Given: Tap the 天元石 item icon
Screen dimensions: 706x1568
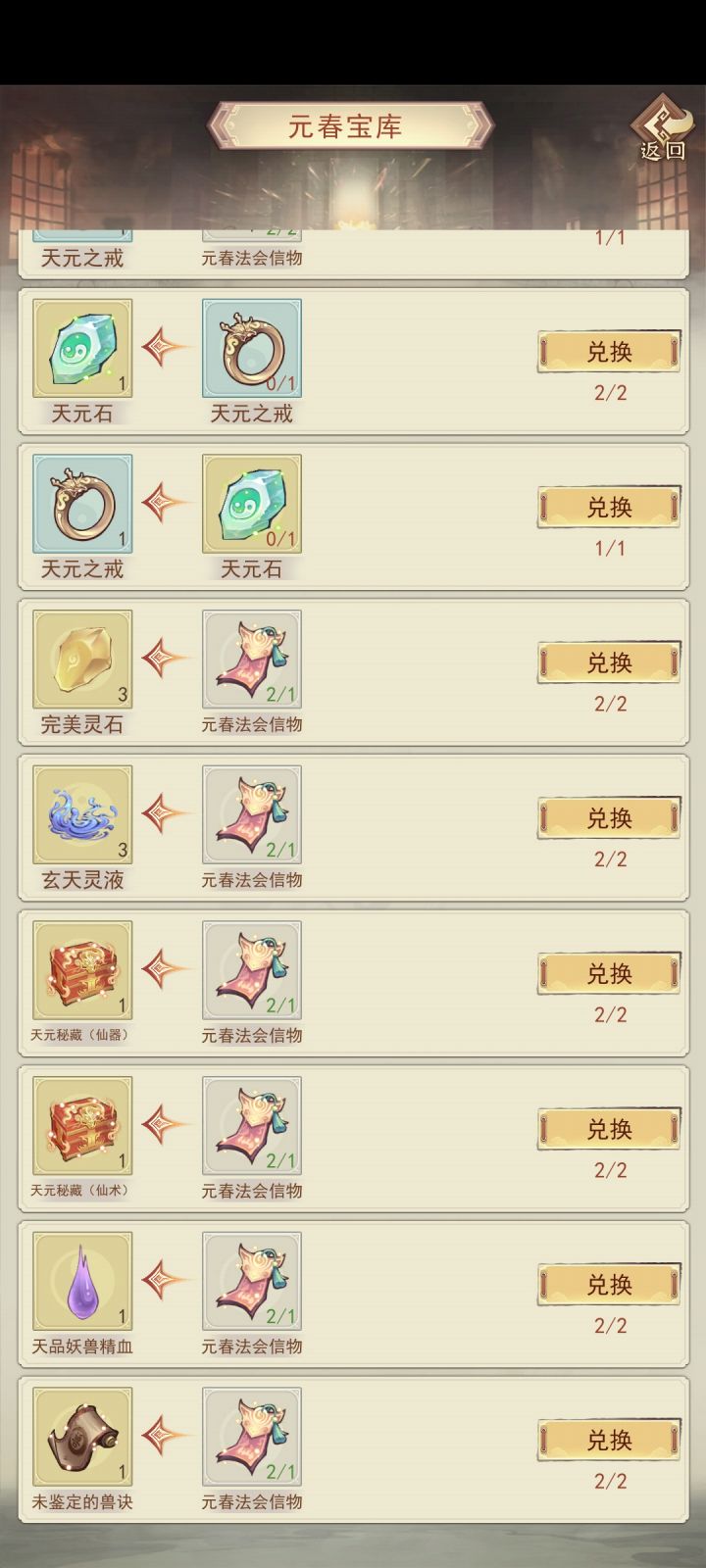Looking at the screenshot, I should click(81, 348).
